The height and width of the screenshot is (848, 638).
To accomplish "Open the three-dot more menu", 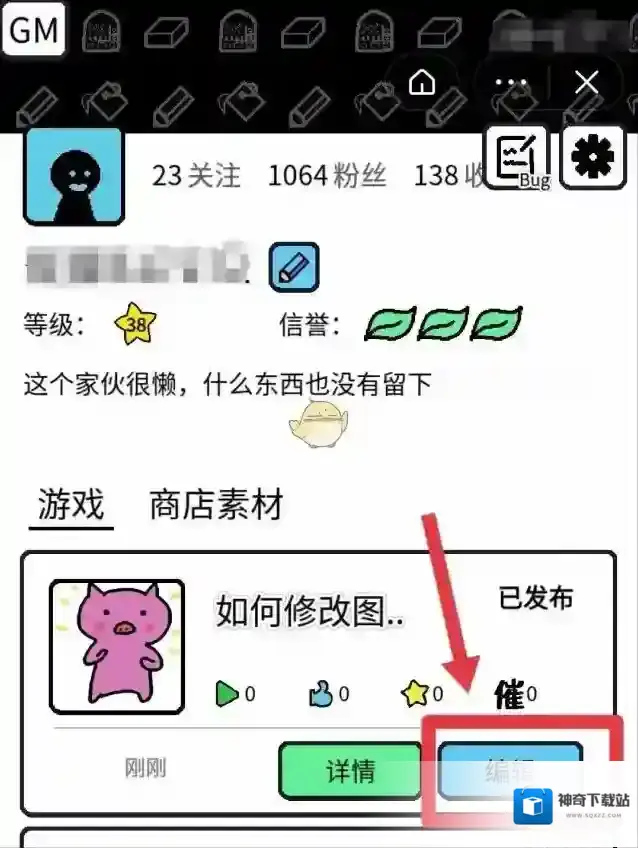I will (x=510, y=82).
